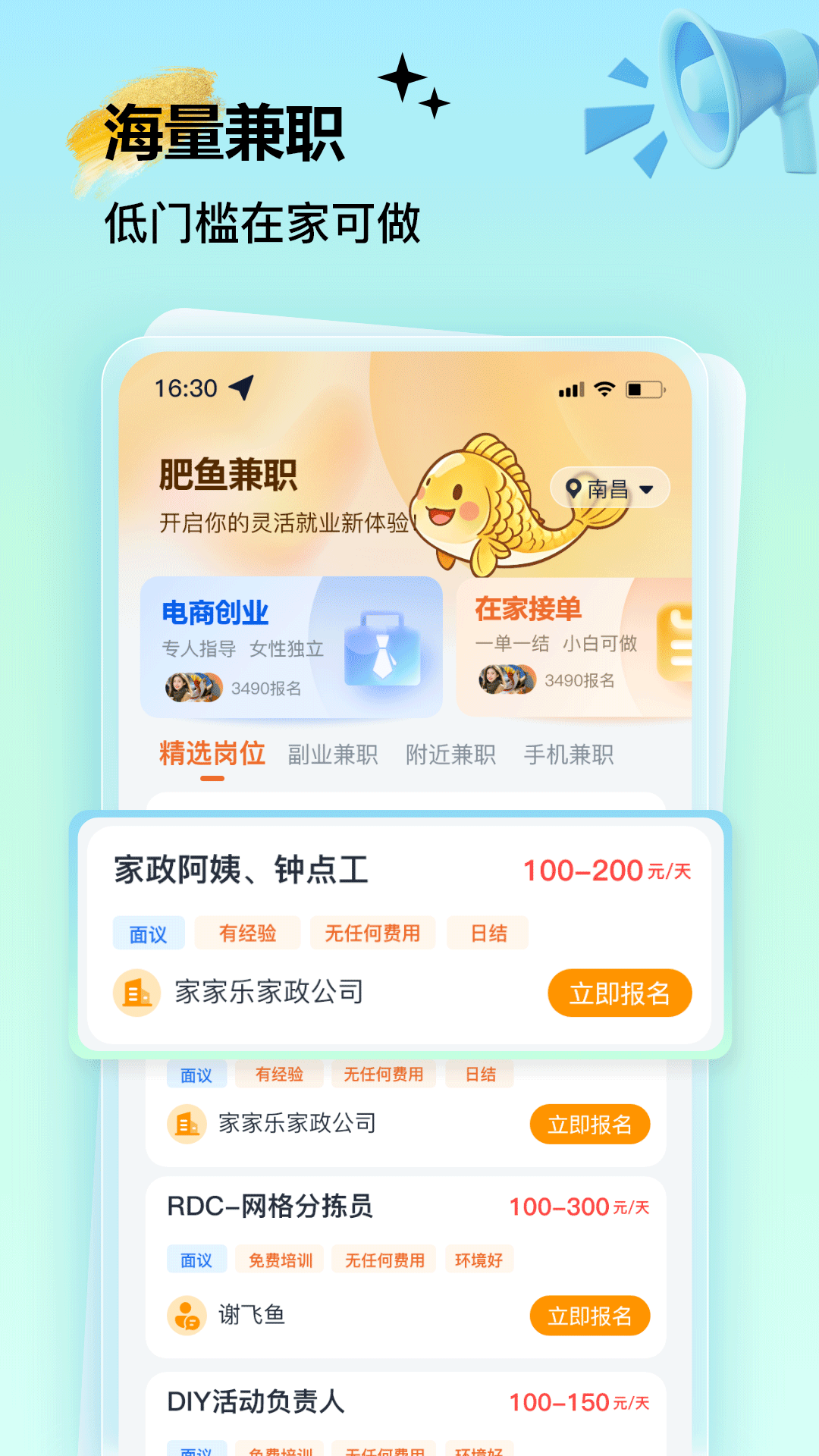This screenshot has height=1456, width=819.
Task: Toggle the 面议 filter tag
Action: pyautogui.click(x=149, y=933)
